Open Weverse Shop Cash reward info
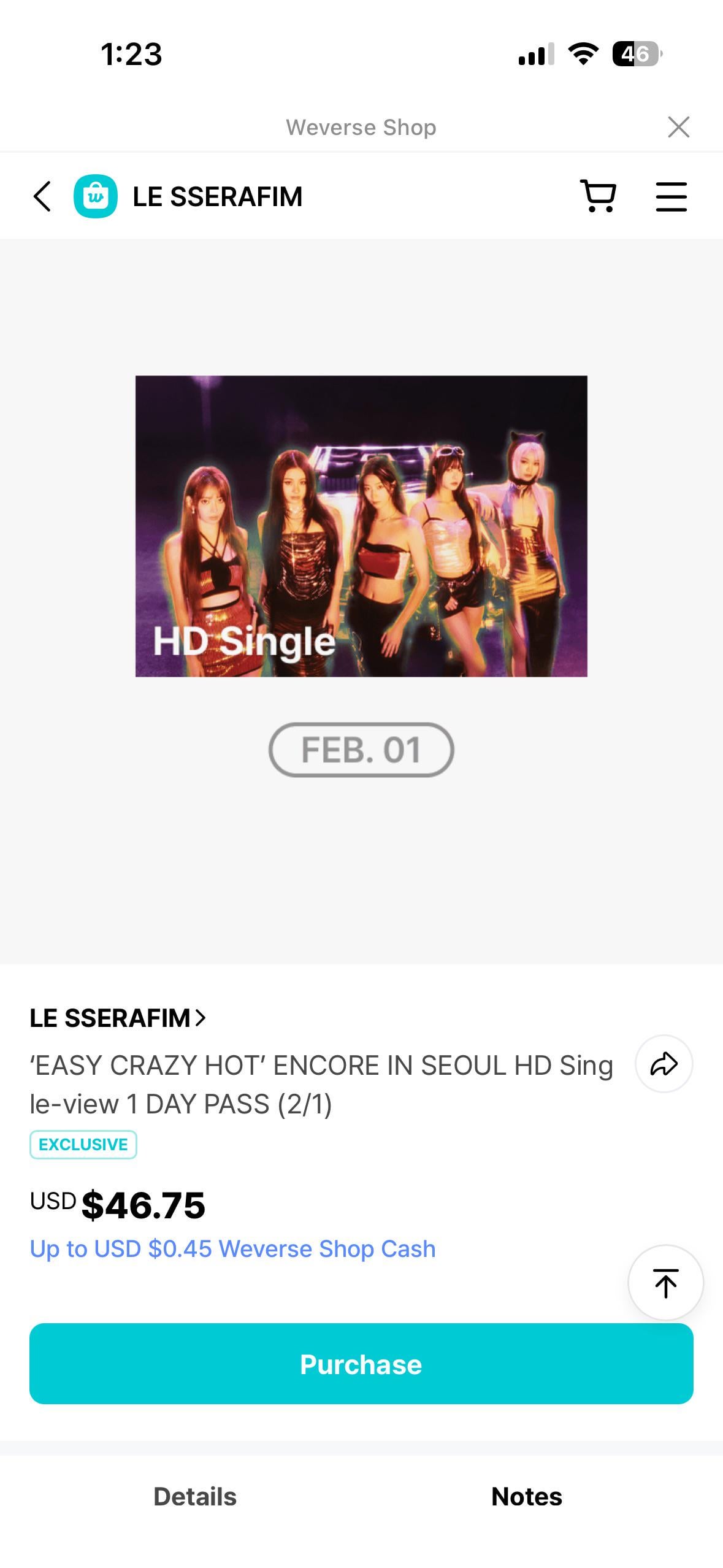 coord(232,1249)
